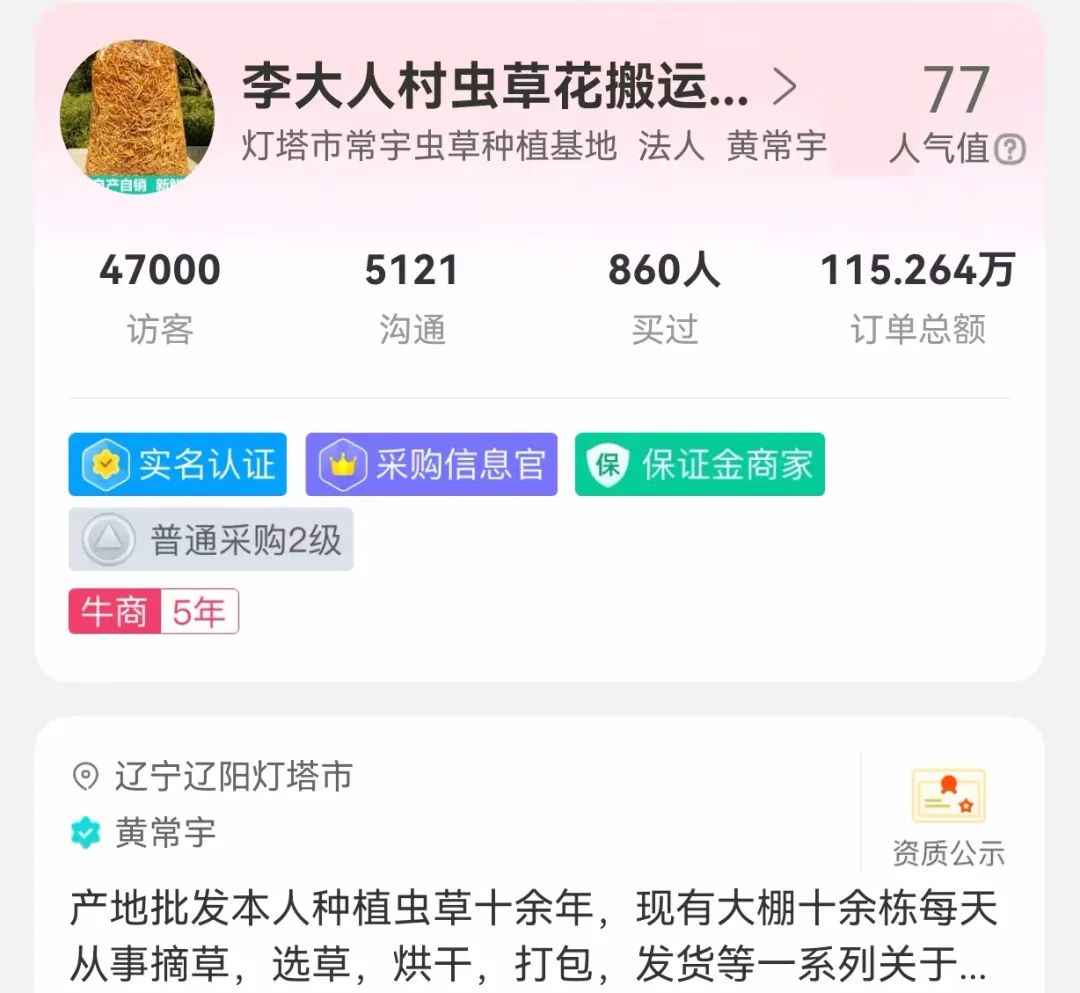
Task: Tap the 保证金商家 badge
Action: pyautogui.click(x=699, y=465)
